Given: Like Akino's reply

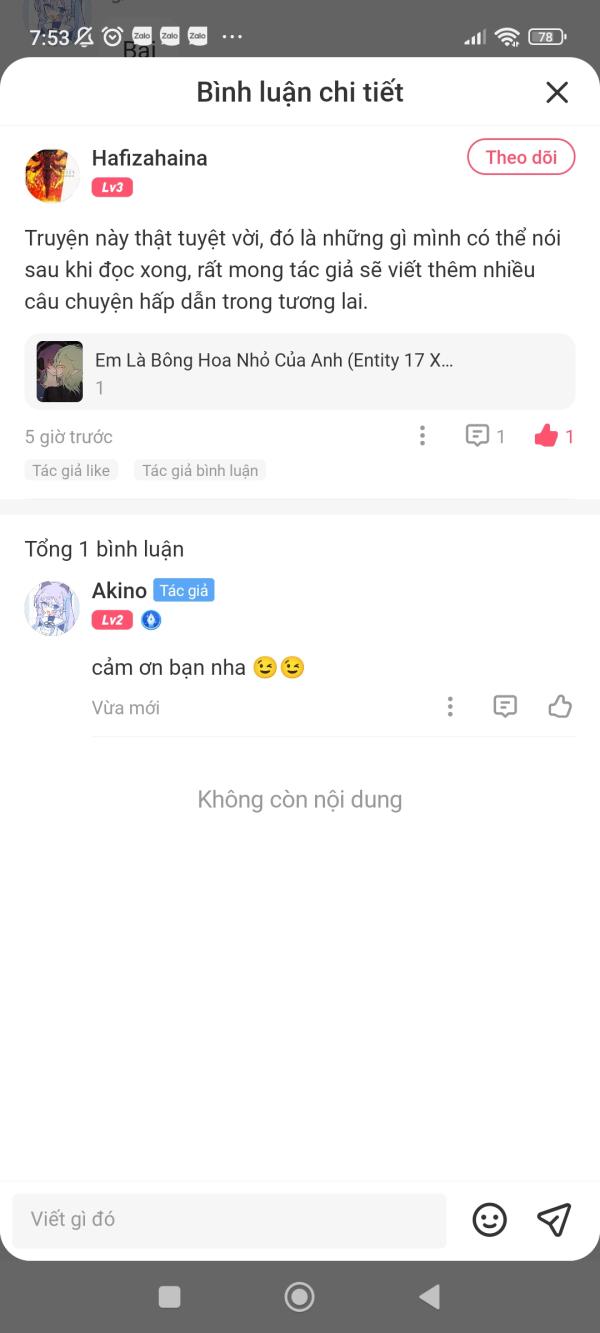Looking at the screenshot, I should coord(560,707).
